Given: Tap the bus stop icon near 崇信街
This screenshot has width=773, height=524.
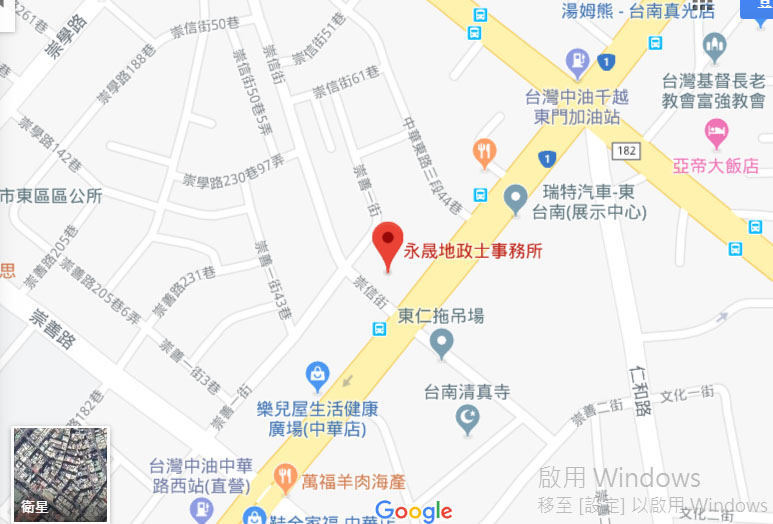Looking at the screenshot, I should (379, 328).
